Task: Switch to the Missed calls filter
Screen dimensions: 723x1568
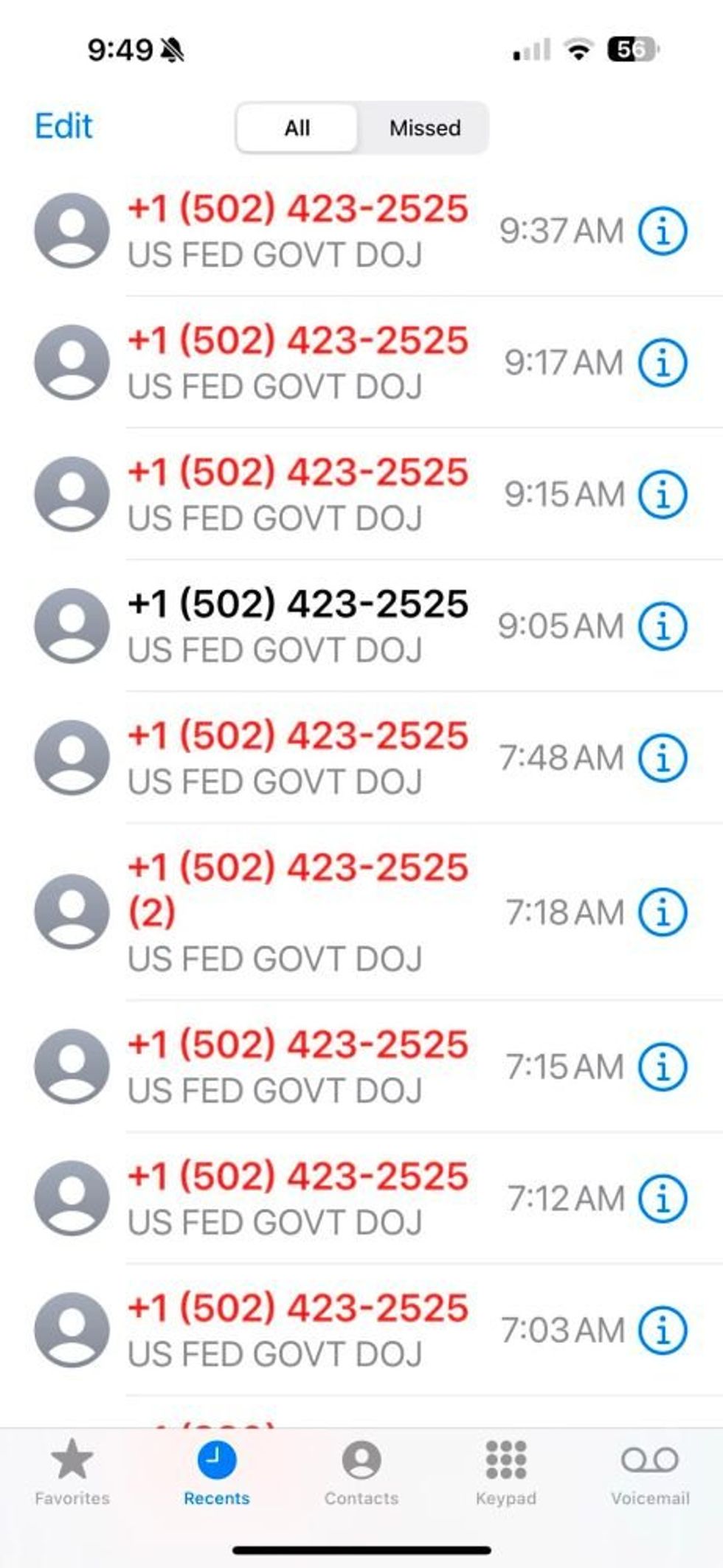Action: [425, 128]
